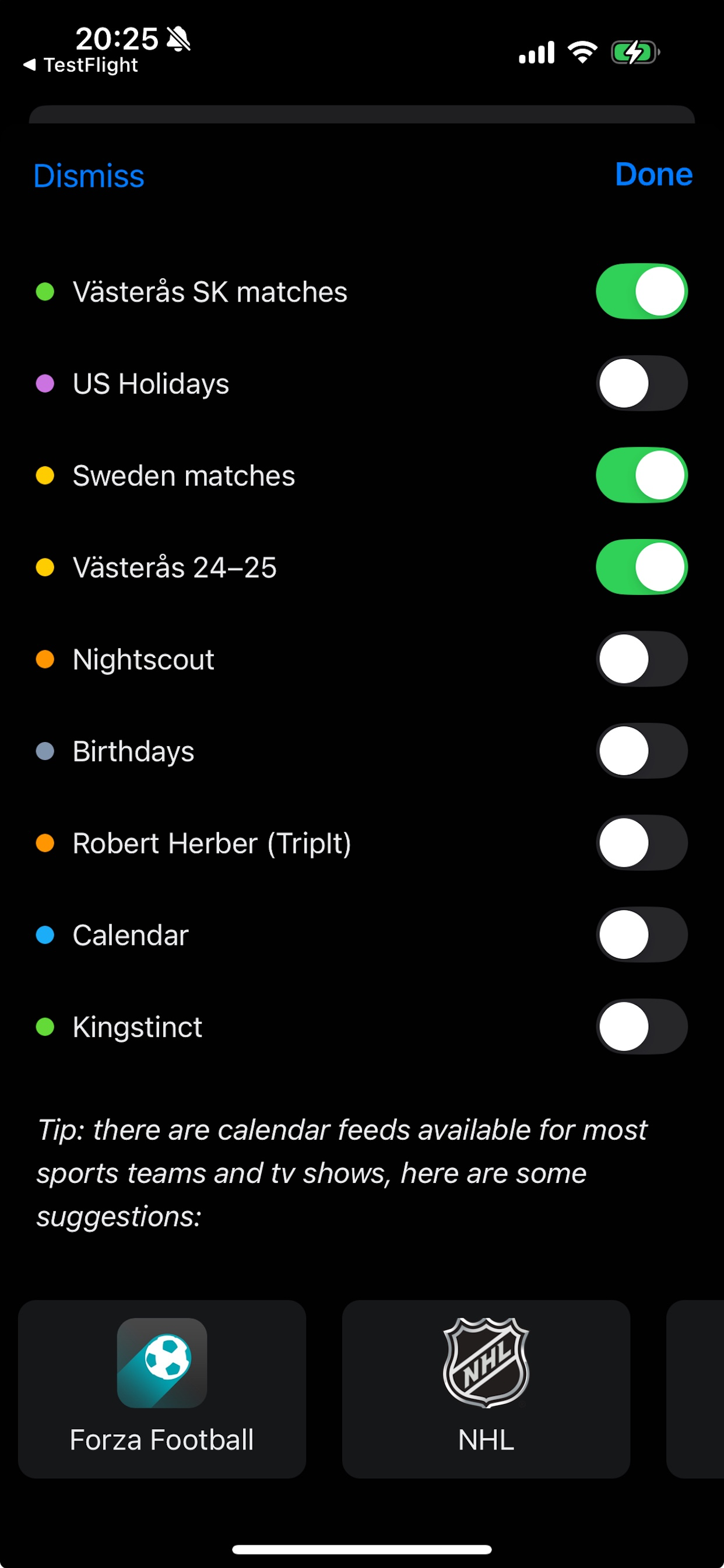This screenshot has height=1568, width=724.
Task: Activate the Kingstinct calendar
Action: coord(641,1027)
